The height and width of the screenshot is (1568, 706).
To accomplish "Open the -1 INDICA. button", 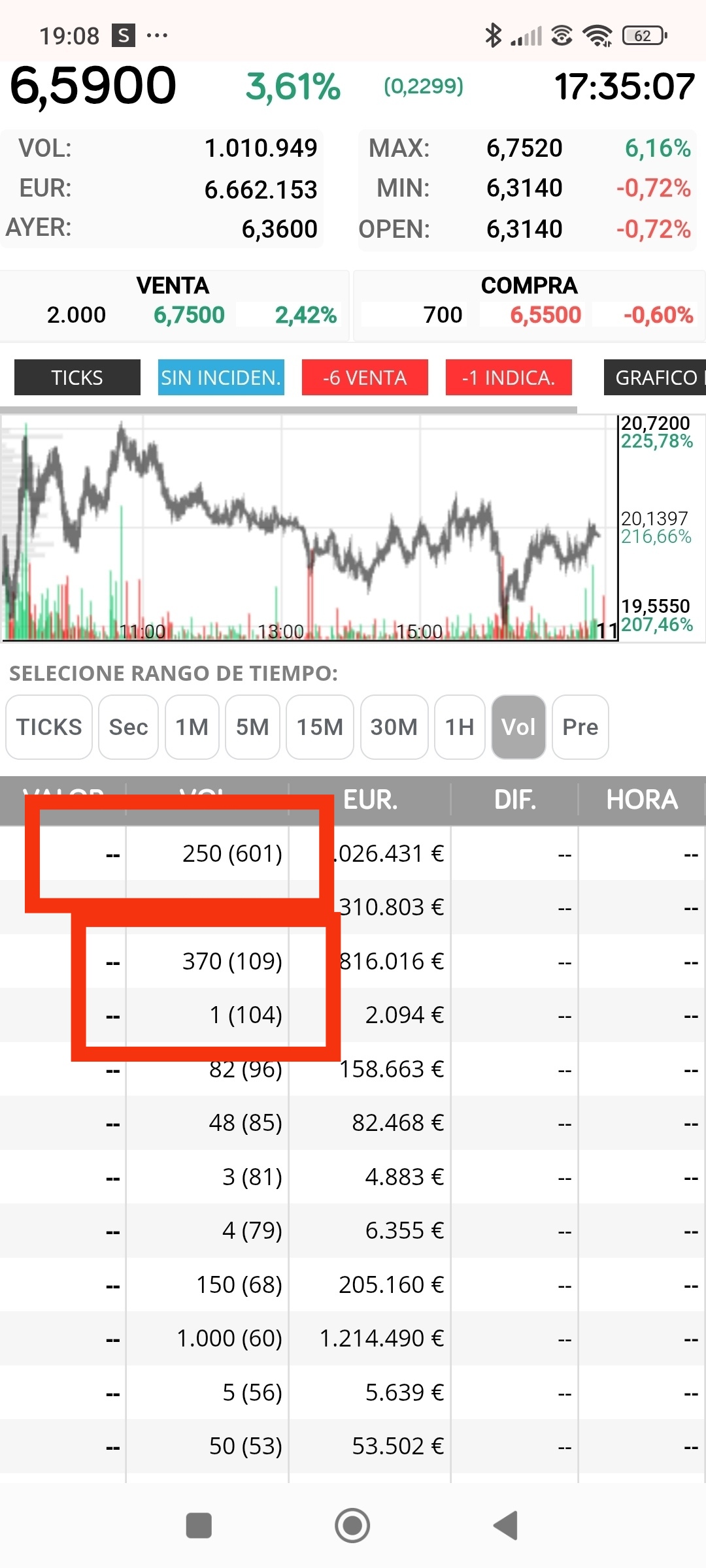I will pos(509,378).
